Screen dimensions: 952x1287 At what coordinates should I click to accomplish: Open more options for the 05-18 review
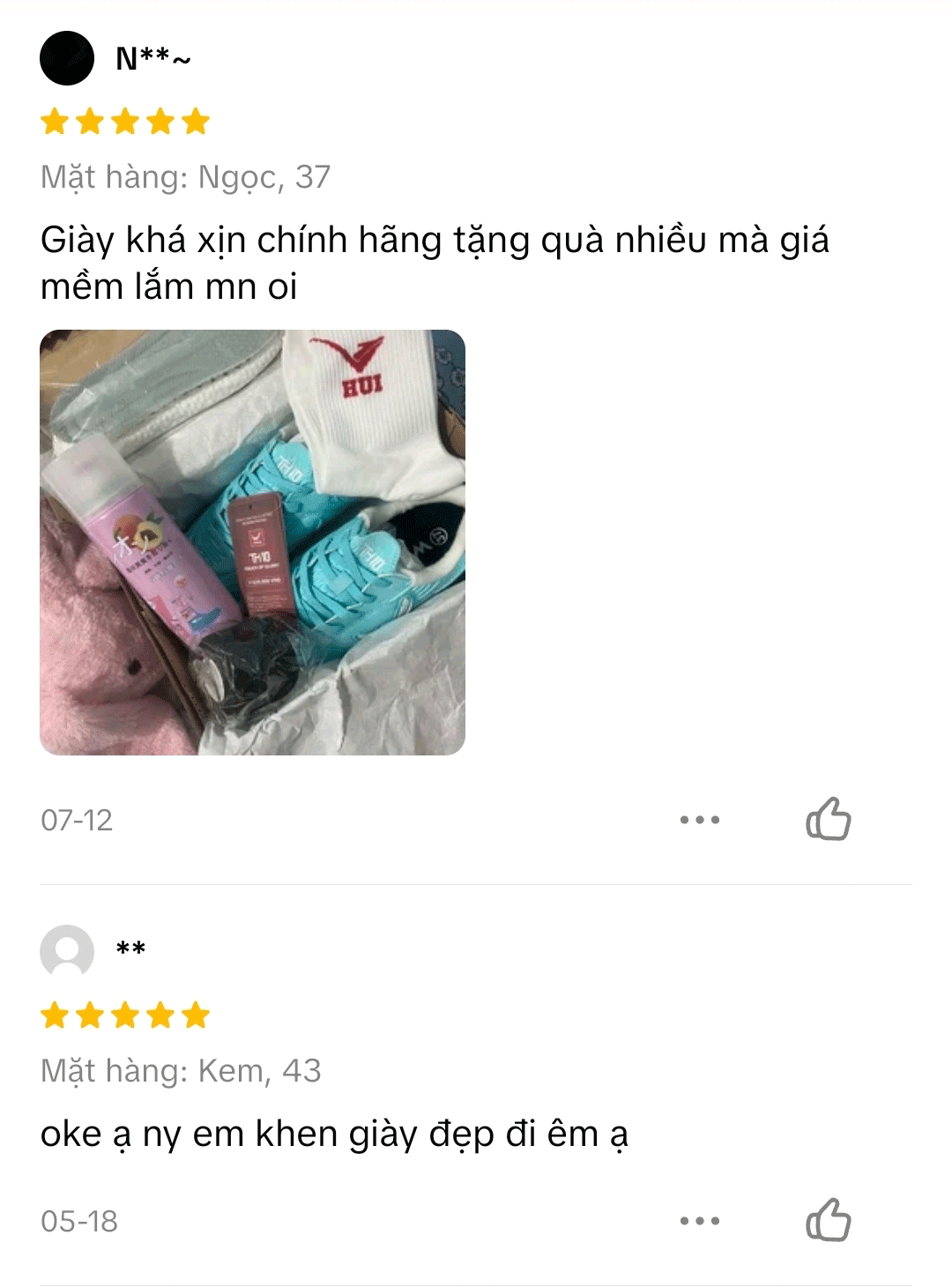point(700,1221)
